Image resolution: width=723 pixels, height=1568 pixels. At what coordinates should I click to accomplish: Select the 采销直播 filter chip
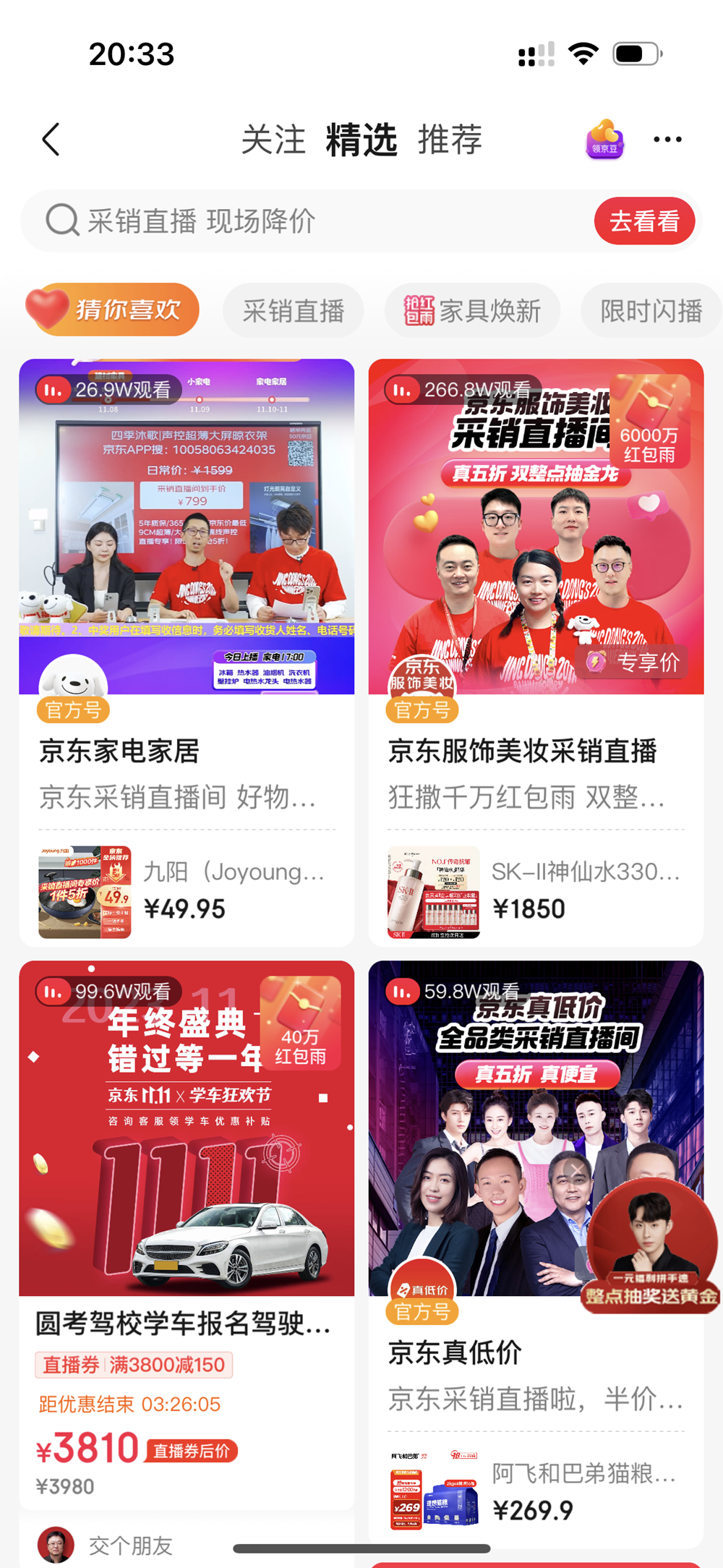click(293, 311)
